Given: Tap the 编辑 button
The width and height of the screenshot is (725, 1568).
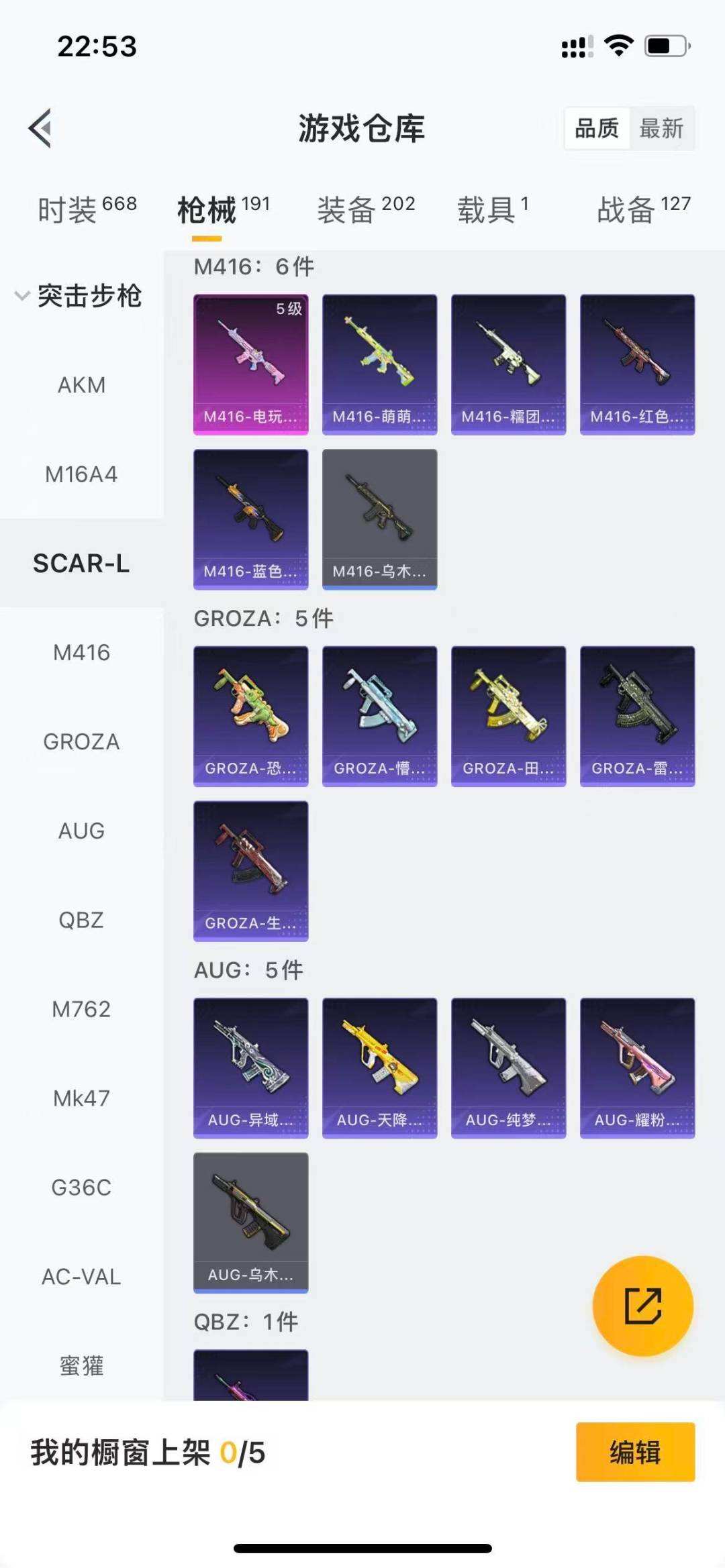Looking at the screenshot, I should 635,1452.
